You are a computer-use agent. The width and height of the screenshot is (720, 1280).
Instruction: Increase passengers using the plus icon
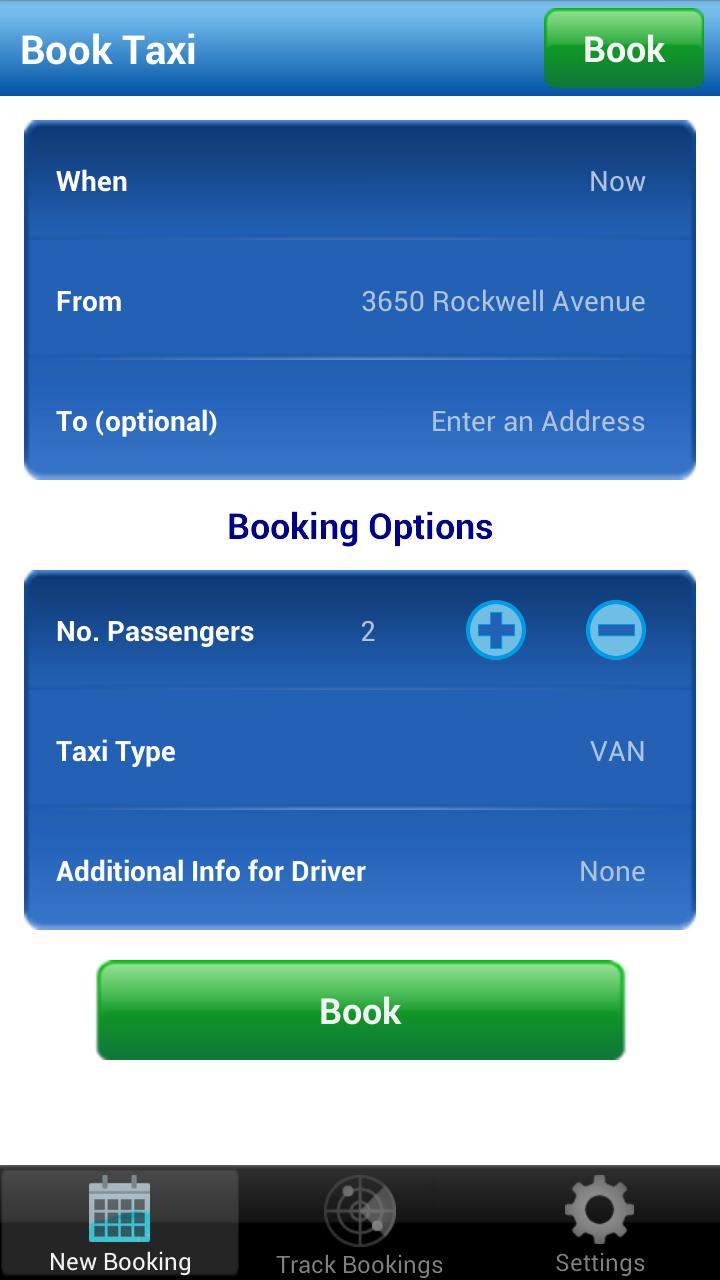496,630
